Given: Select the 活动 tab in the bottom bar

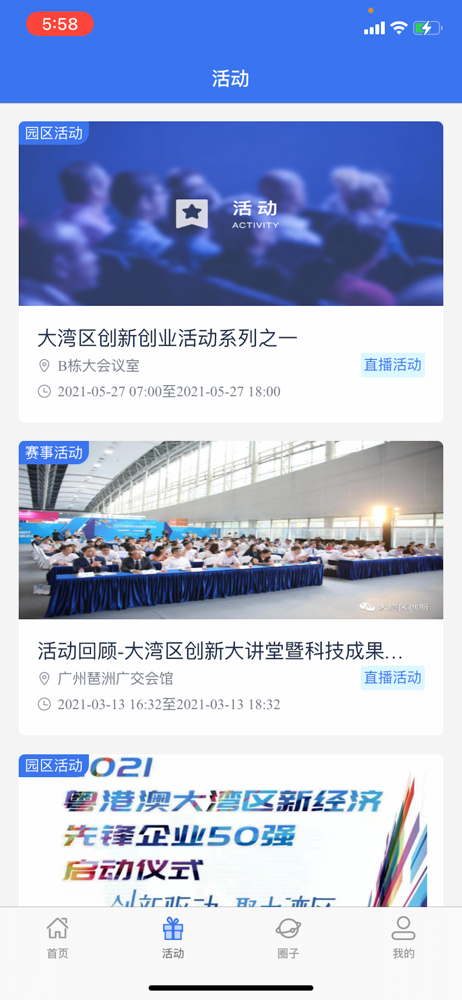Looking at the screenshot, I should [x=173, y=938].
